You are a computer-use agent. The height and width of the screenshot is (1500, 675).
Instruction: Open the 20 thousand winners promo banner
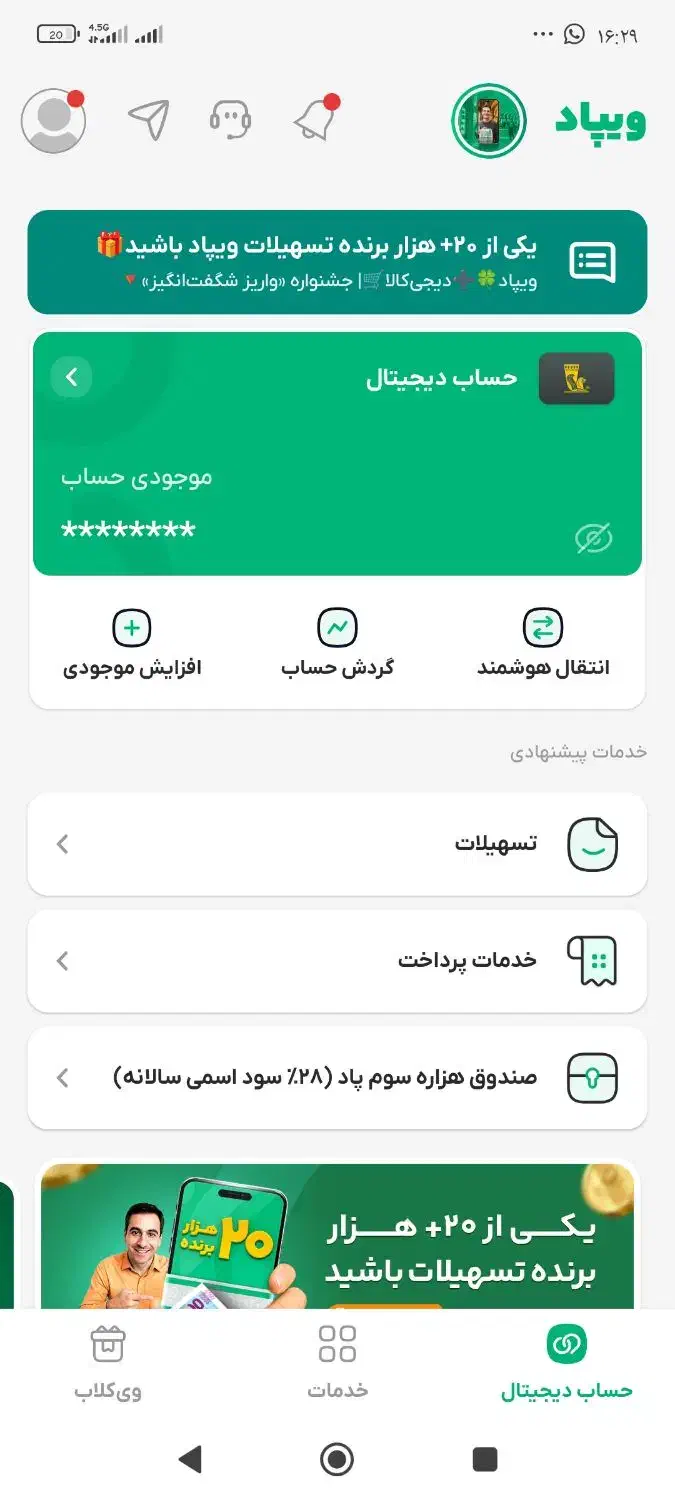coord(337,1238)
